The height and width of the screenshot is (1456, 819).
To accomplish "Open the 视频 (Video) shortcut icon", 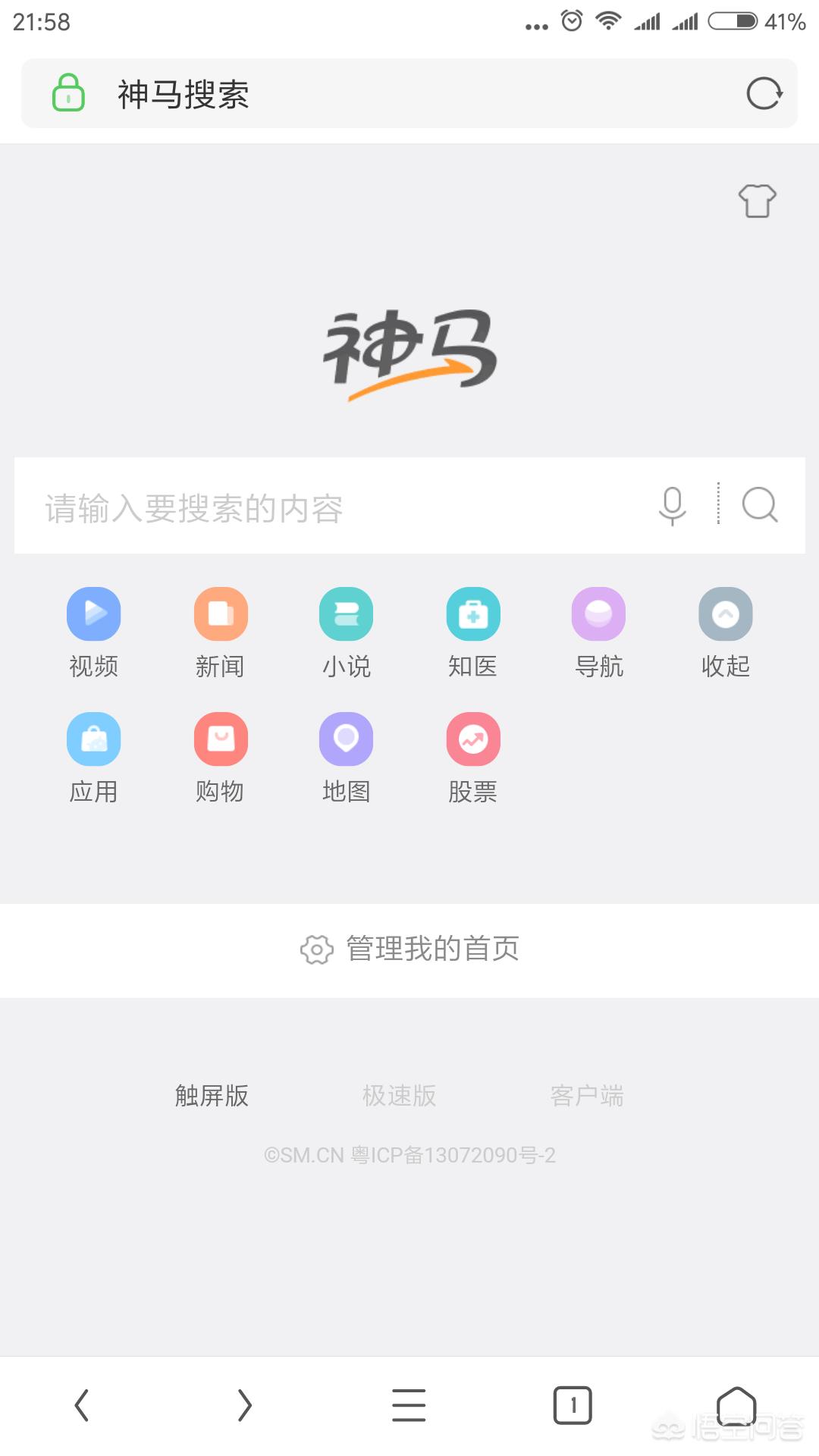I will click(93, 614).
